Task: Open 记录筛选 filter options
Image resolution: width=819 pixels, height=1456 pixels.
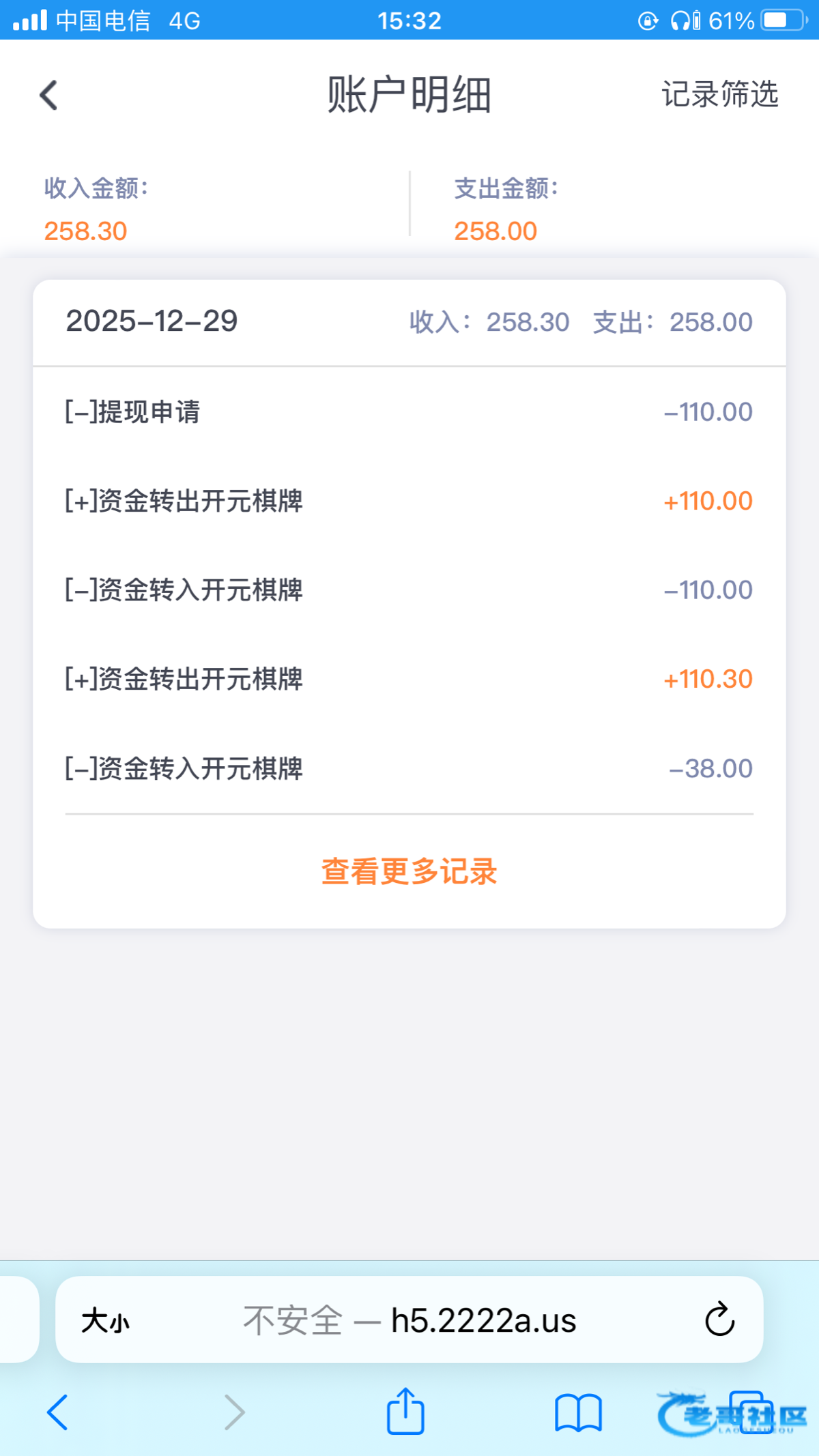Action: click(719, 94)
